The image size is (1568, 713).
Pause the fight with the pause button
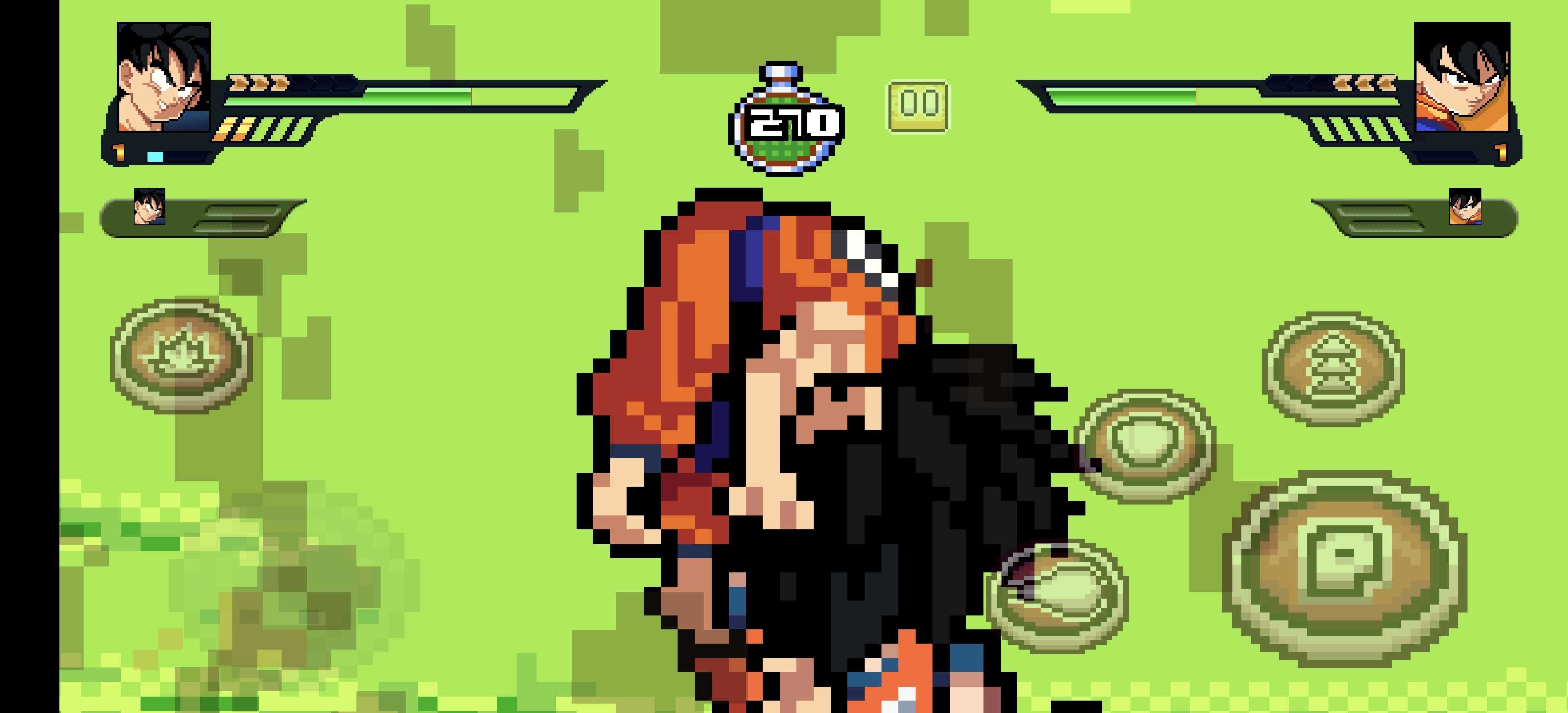(x=917, y=106)
